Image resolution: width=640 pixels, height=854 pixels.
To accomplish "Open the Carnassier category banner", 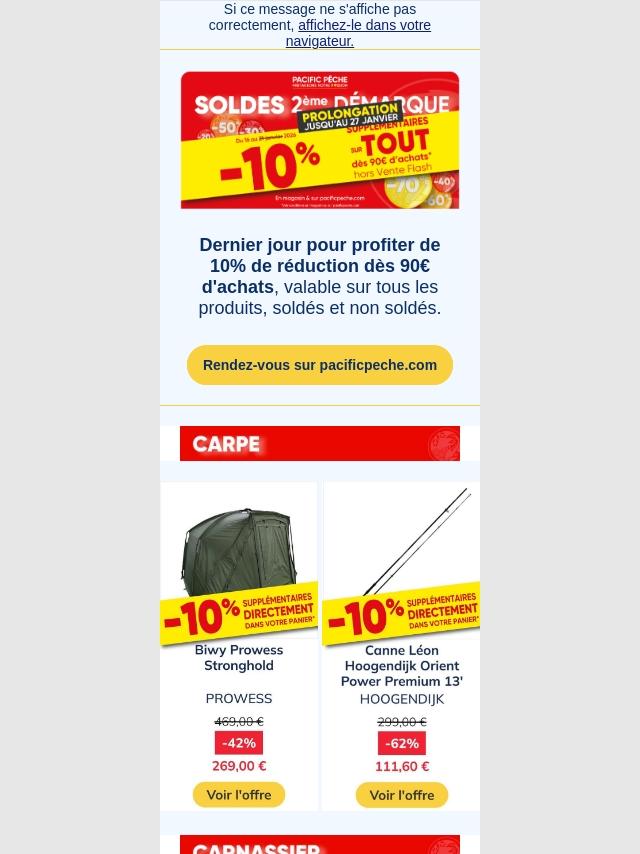I will [x=320, y=845].
